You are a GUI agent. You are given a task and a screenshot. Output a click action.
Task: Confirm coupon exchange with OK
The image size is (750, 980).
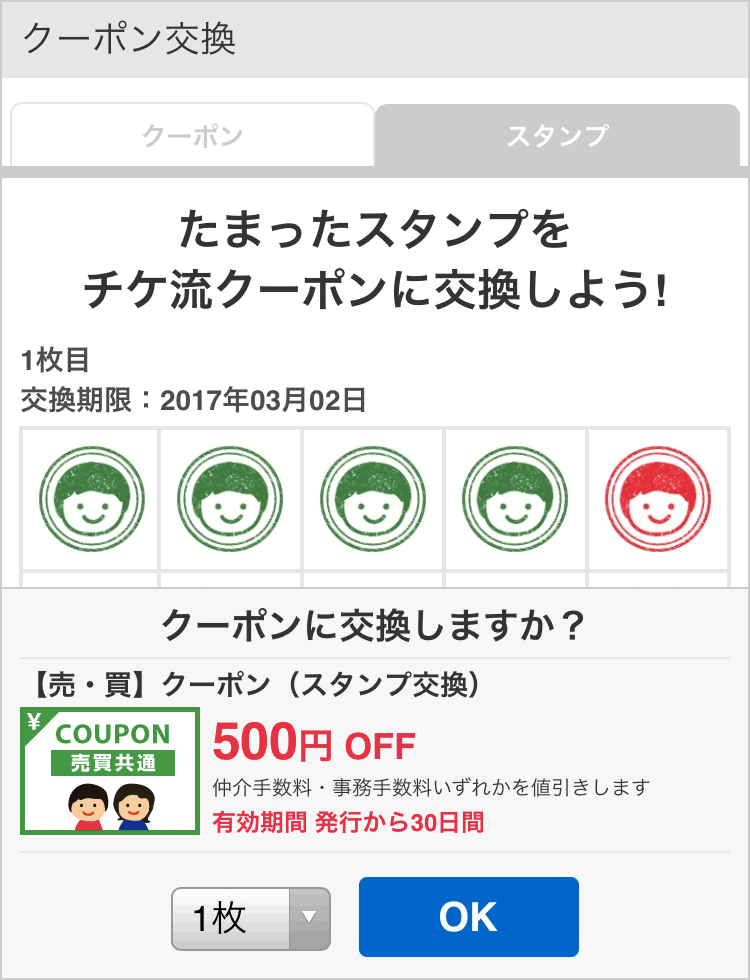[x=468, y=917]
